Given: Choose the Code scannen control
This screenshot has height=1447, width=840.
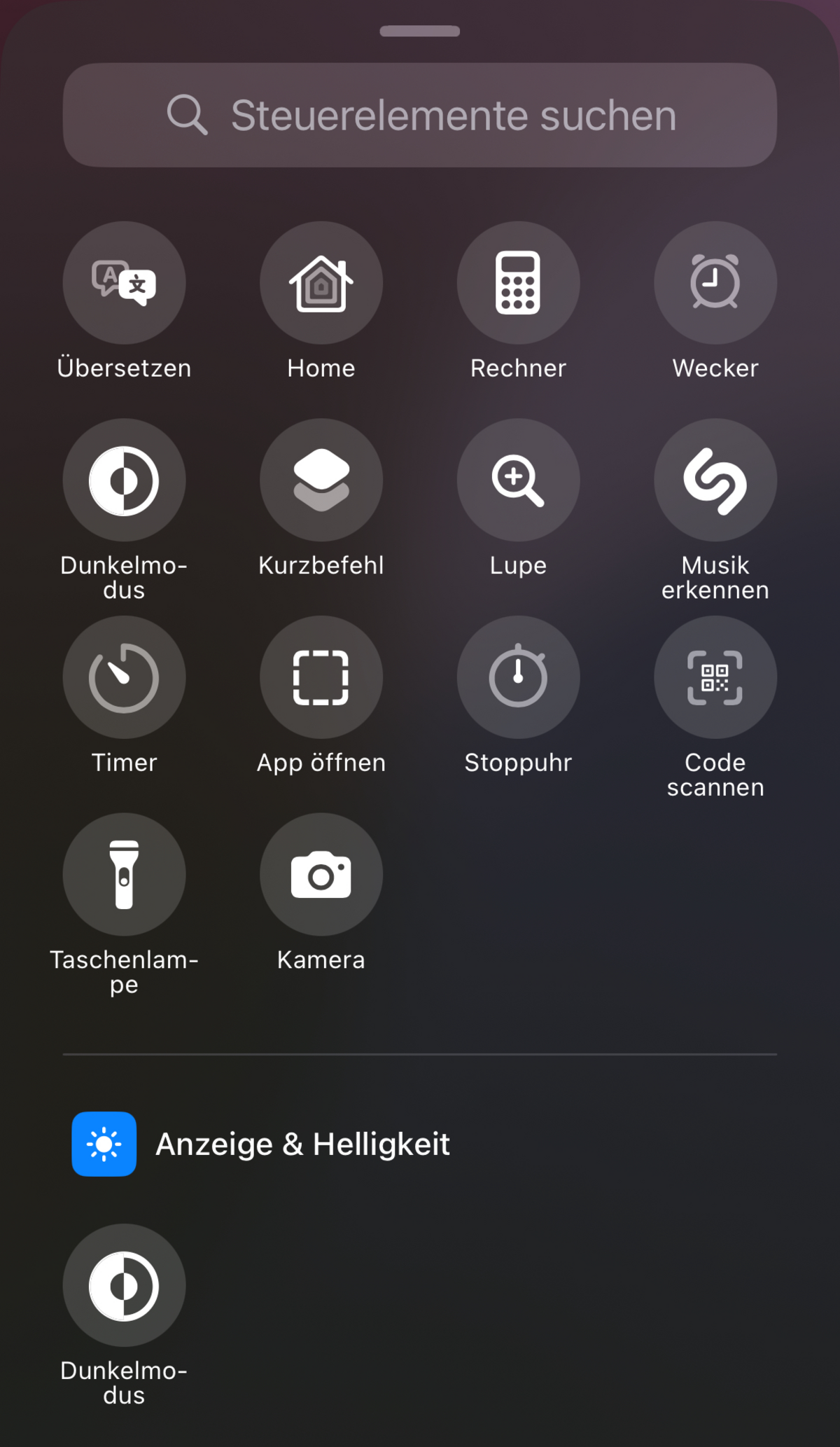Looking at the screenshot, I should [x=715, y=677].
